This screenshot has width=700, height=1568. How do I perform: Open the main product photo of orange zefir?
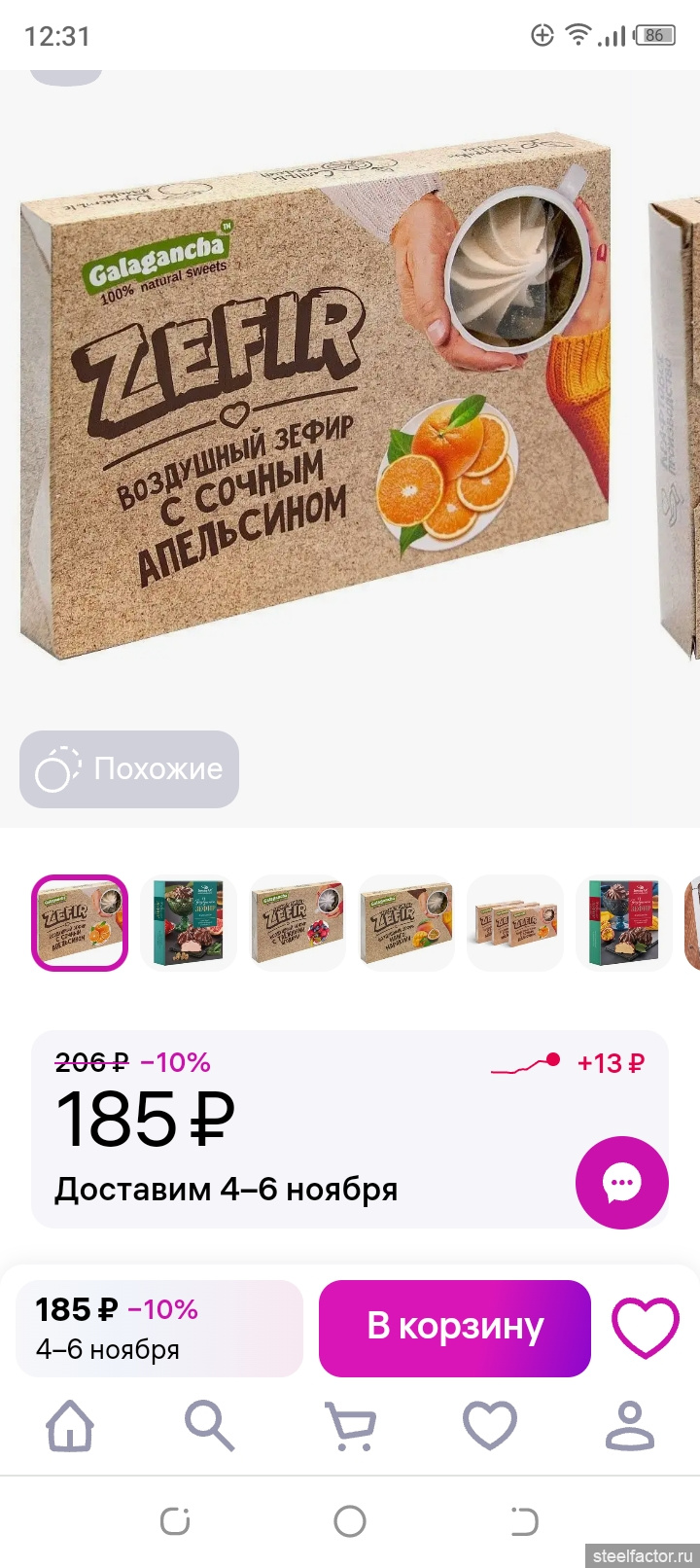pyautogui.click(x=321, y=399)
